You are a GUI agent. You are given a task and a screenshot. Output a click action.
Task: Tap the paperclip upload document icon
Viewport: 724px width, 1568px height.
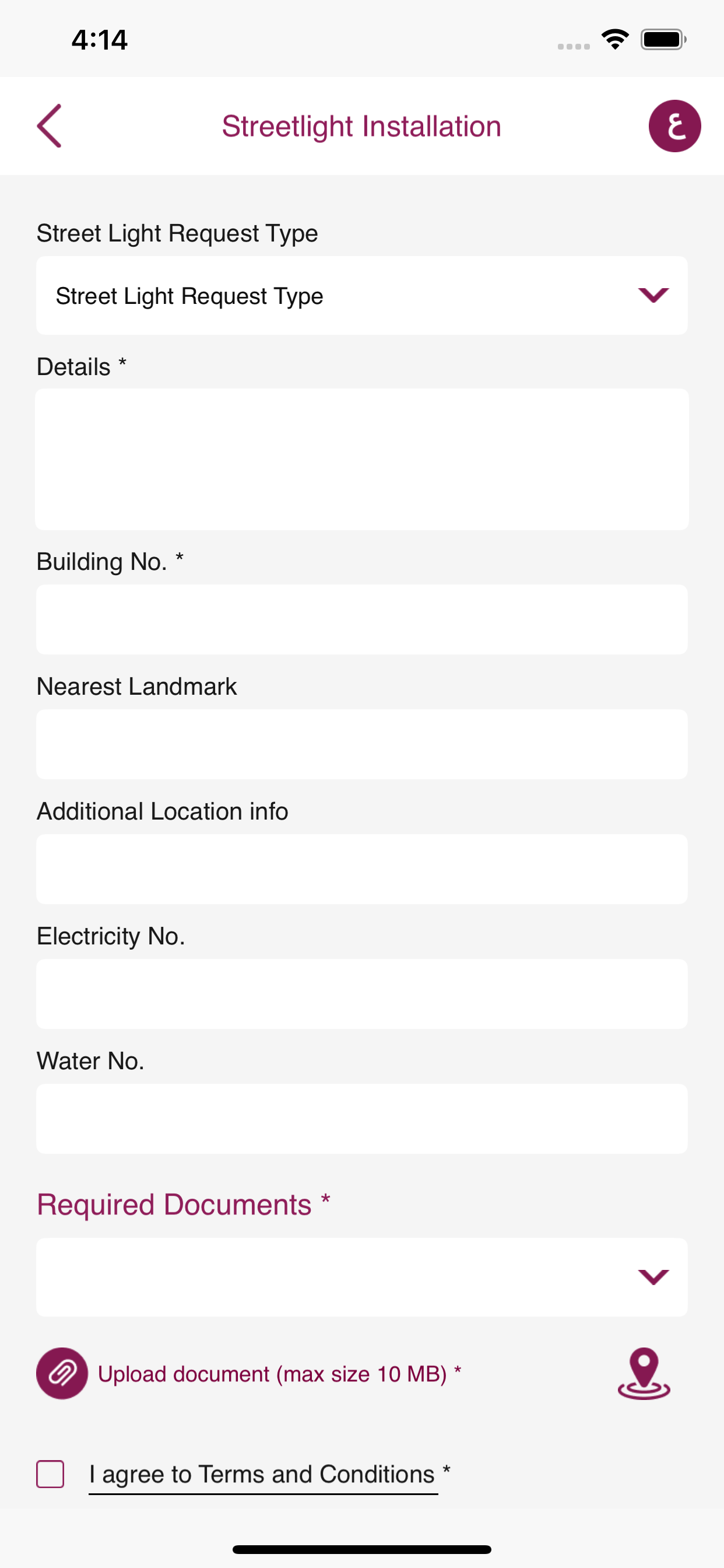pyautogui.click(x=61, y=1374)
